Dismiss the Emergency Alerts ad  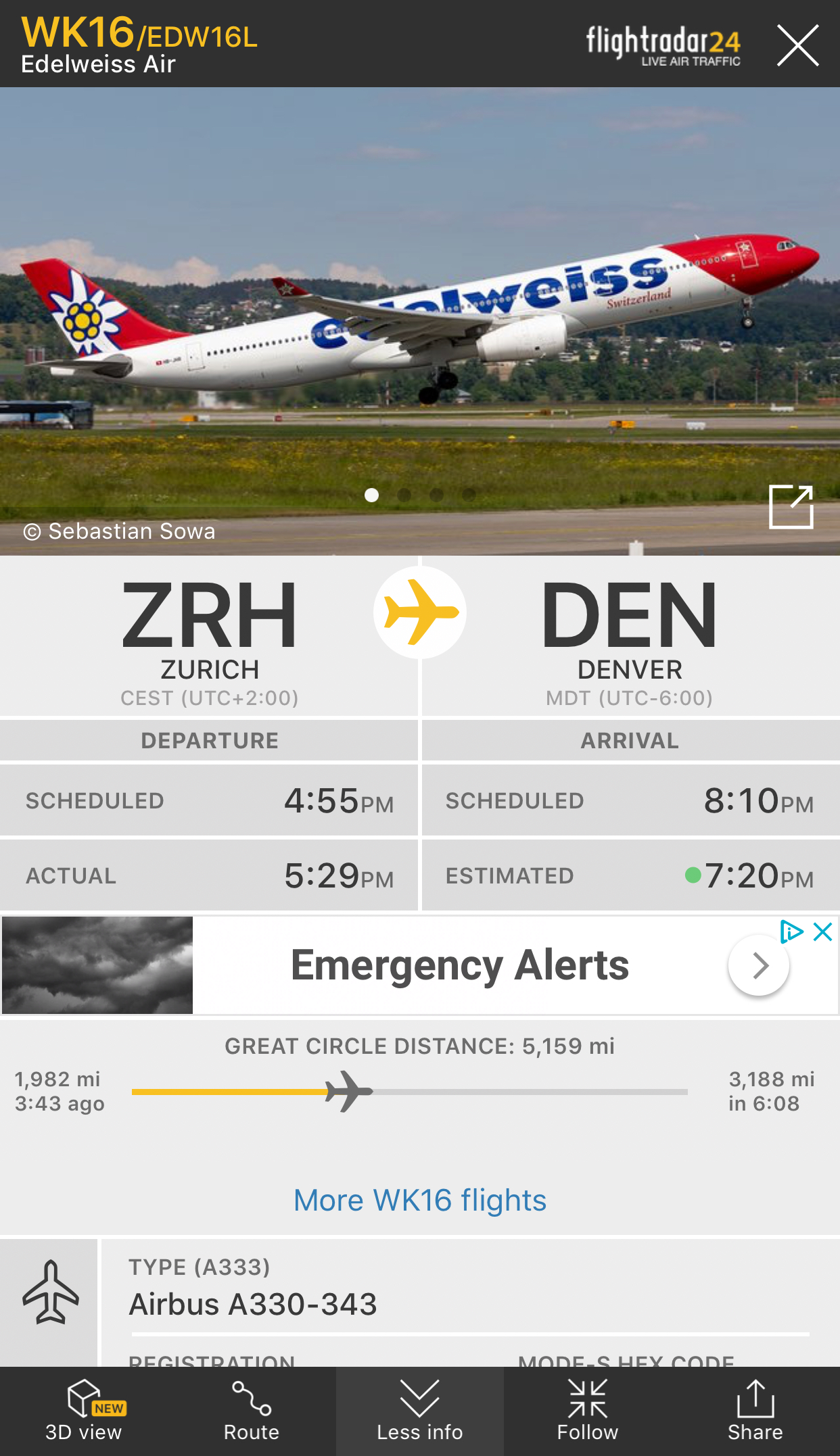[823, 932]
